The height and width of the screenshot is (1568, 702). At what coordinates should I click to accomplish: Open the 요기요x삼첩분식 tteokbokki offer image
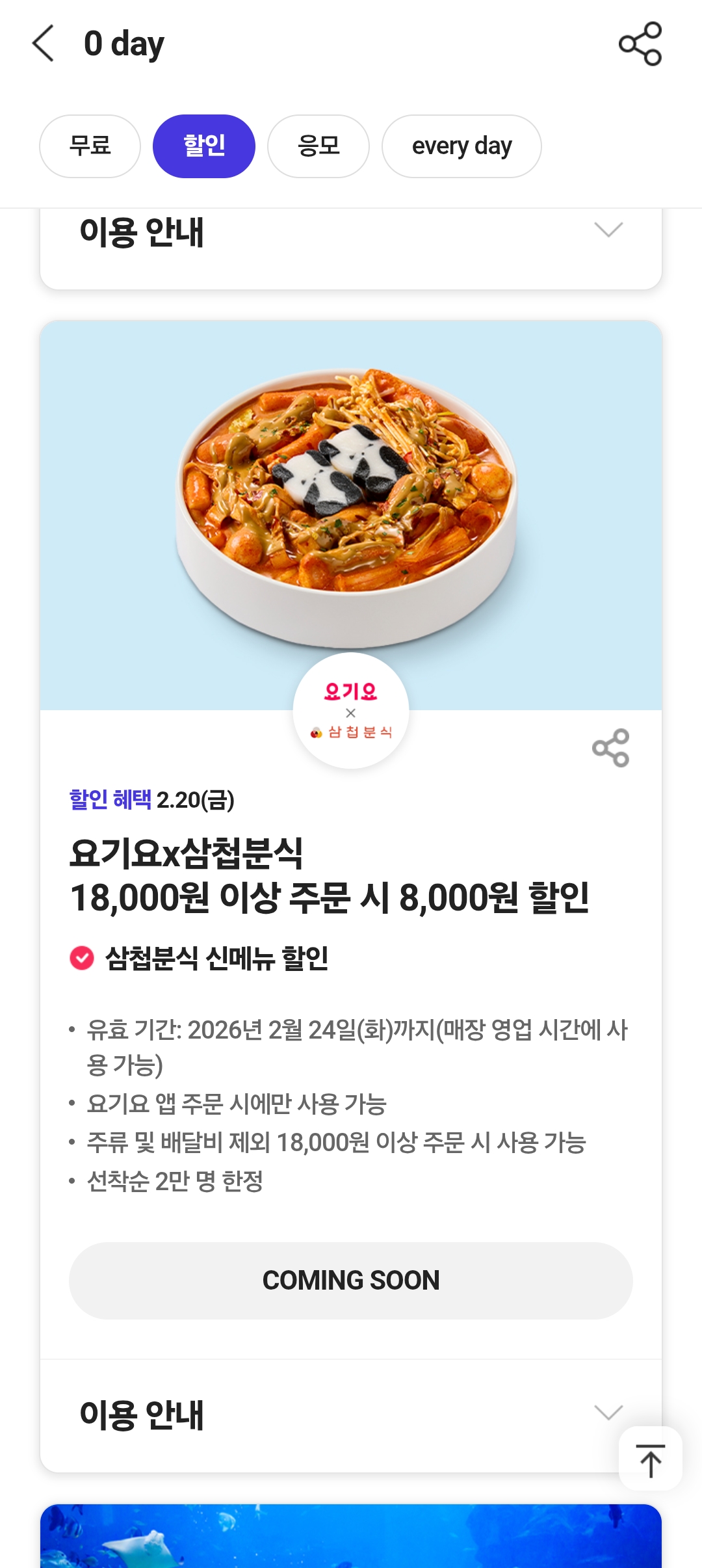(351, 507)
